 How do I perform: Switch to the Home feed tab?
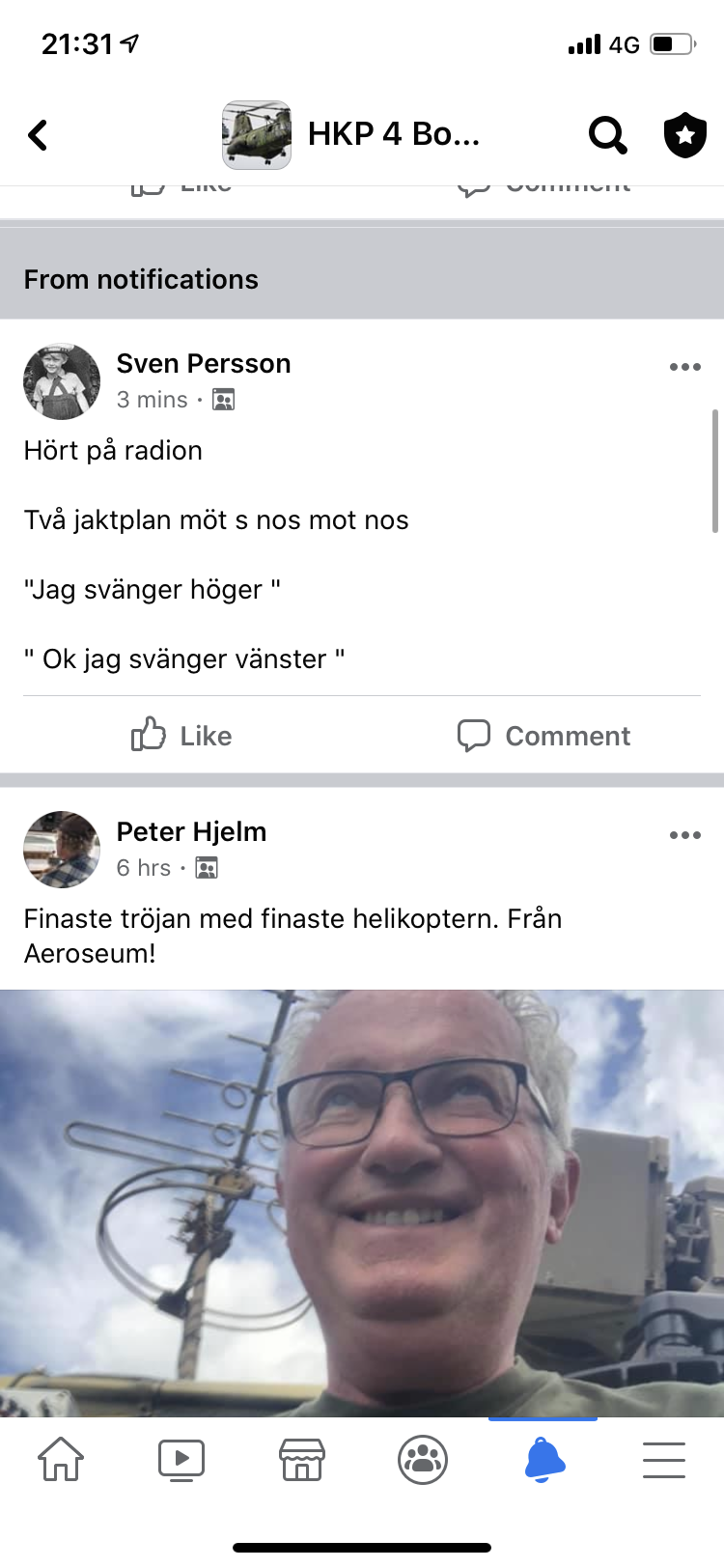pyautogui.click(x=61, y=1459)
